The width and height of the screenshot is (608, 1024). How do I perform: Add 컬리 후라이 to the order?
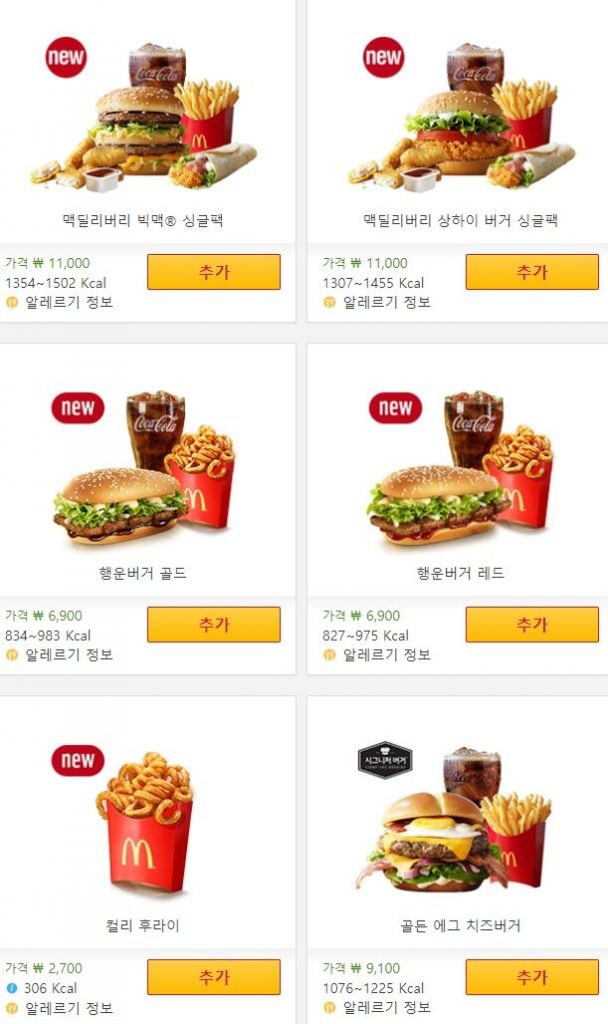click(213, 977)
